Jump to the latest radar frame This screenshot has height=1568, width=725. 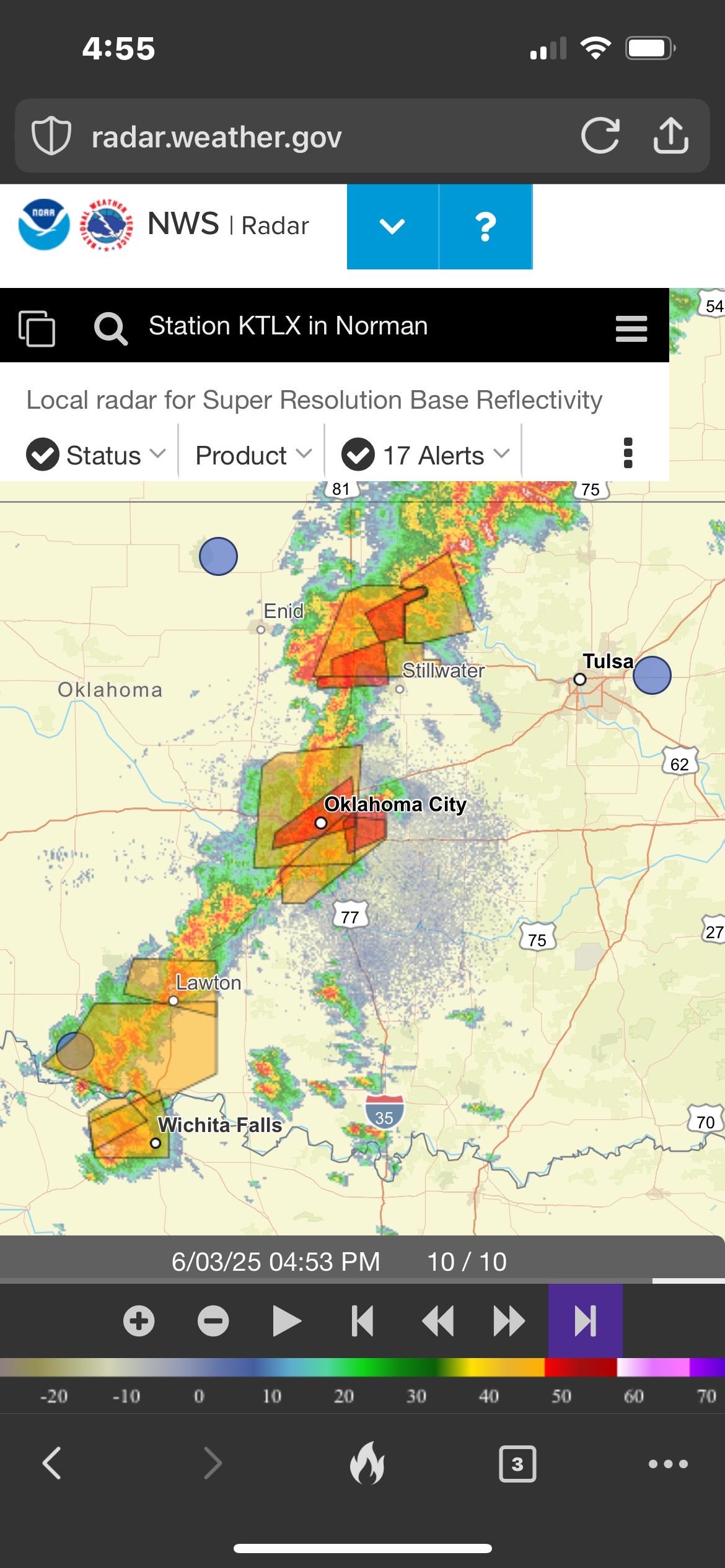coord(586,1321)
